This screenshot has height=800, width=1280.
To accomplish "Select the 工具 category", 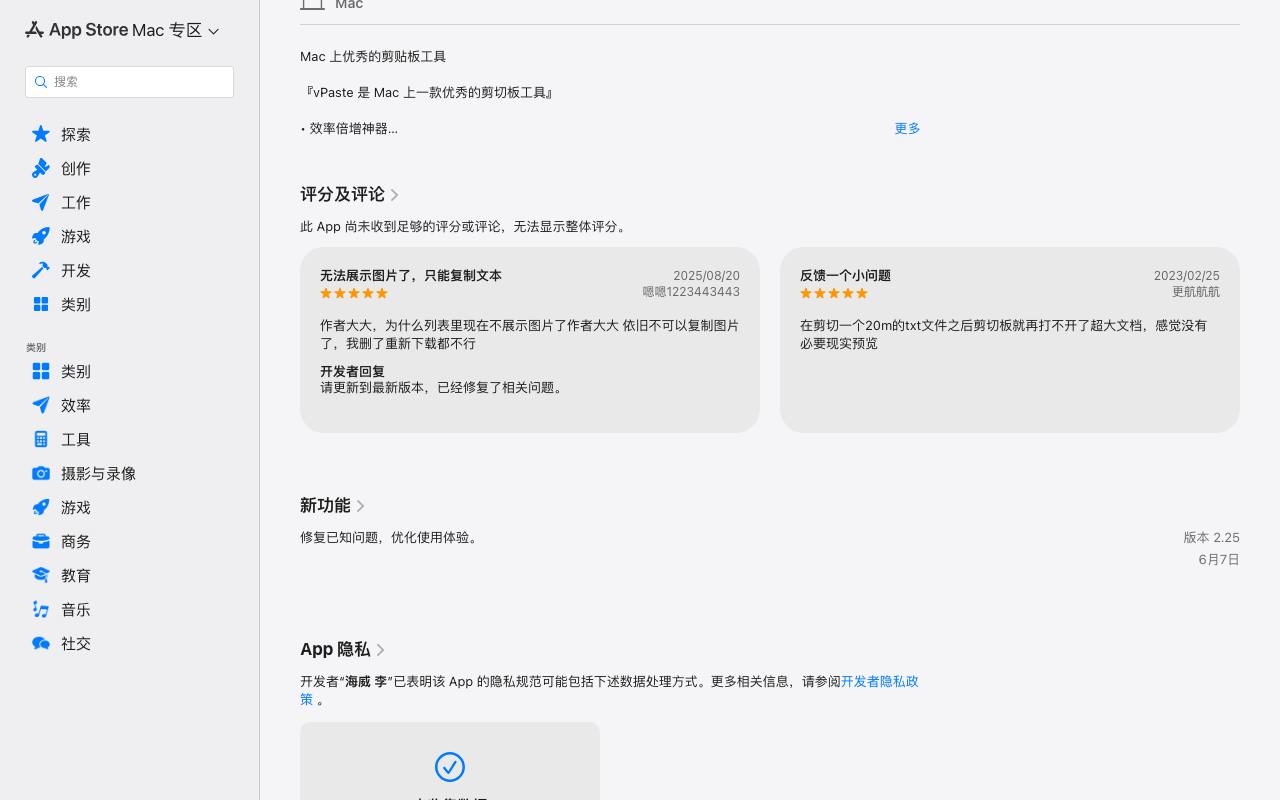I will [129, 439].
